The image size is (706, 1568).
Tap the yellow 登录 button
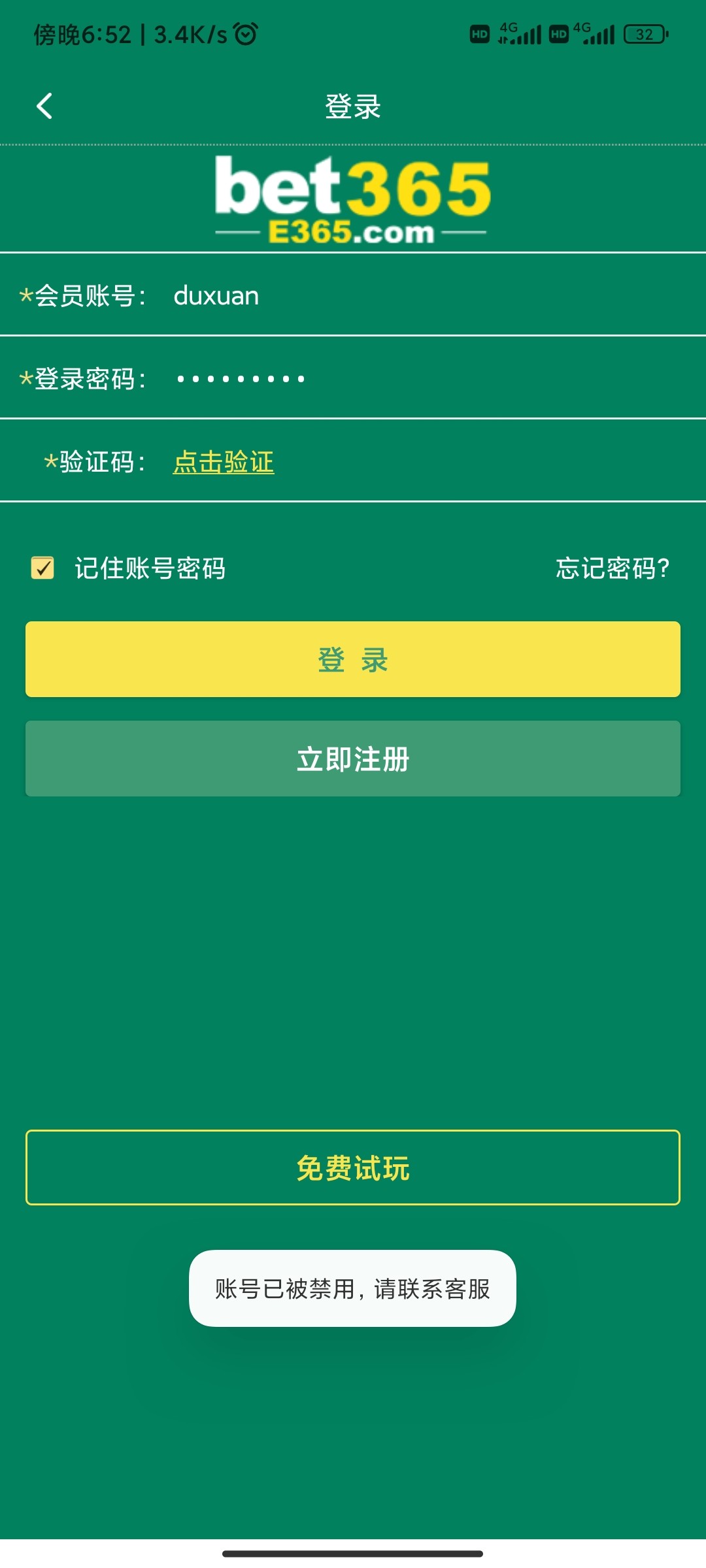point(353,660)
